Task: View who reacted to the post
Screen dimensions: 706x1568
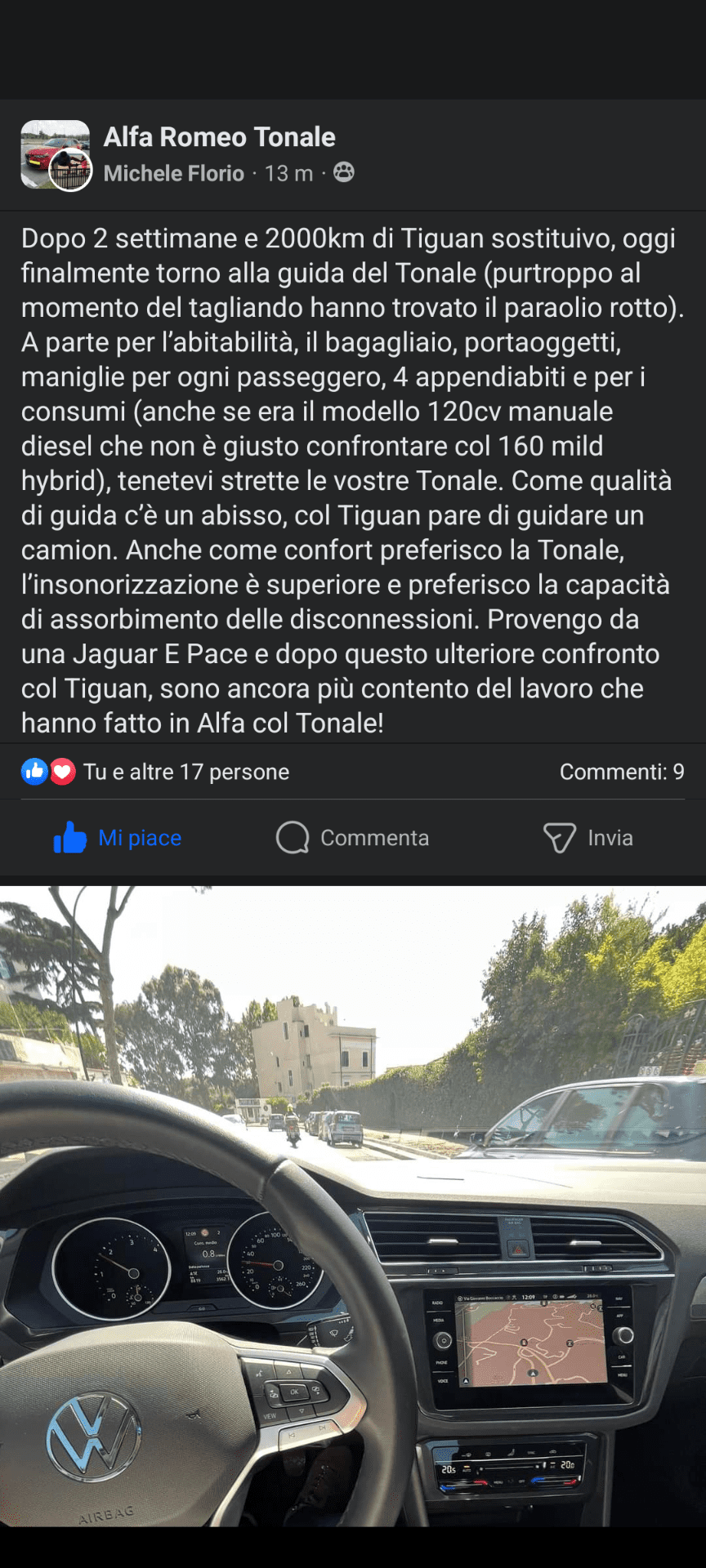Action: (x=155, y=772)
